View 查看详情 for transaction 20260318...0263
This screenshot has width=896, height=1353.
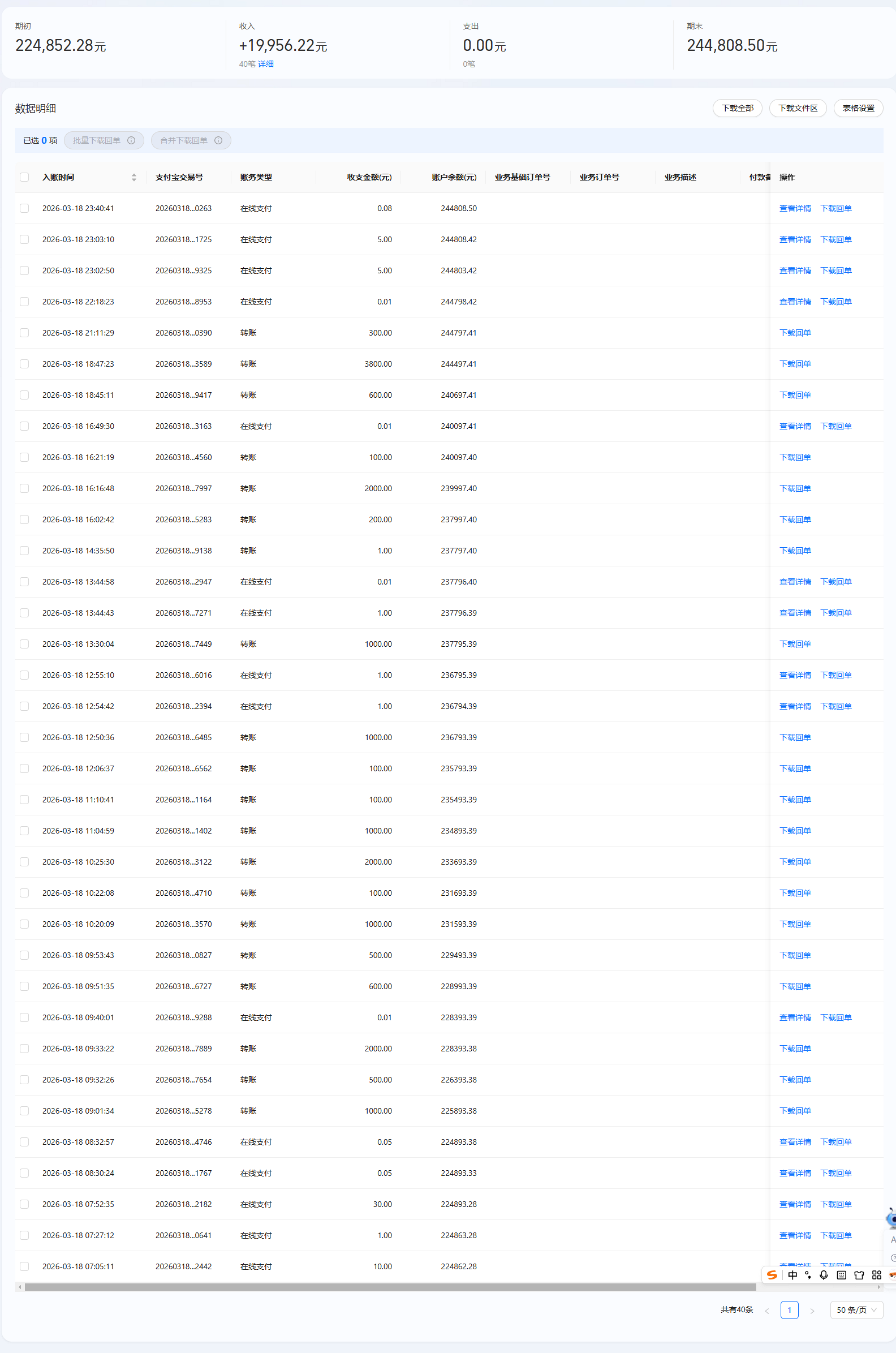[x=795, y=209]
